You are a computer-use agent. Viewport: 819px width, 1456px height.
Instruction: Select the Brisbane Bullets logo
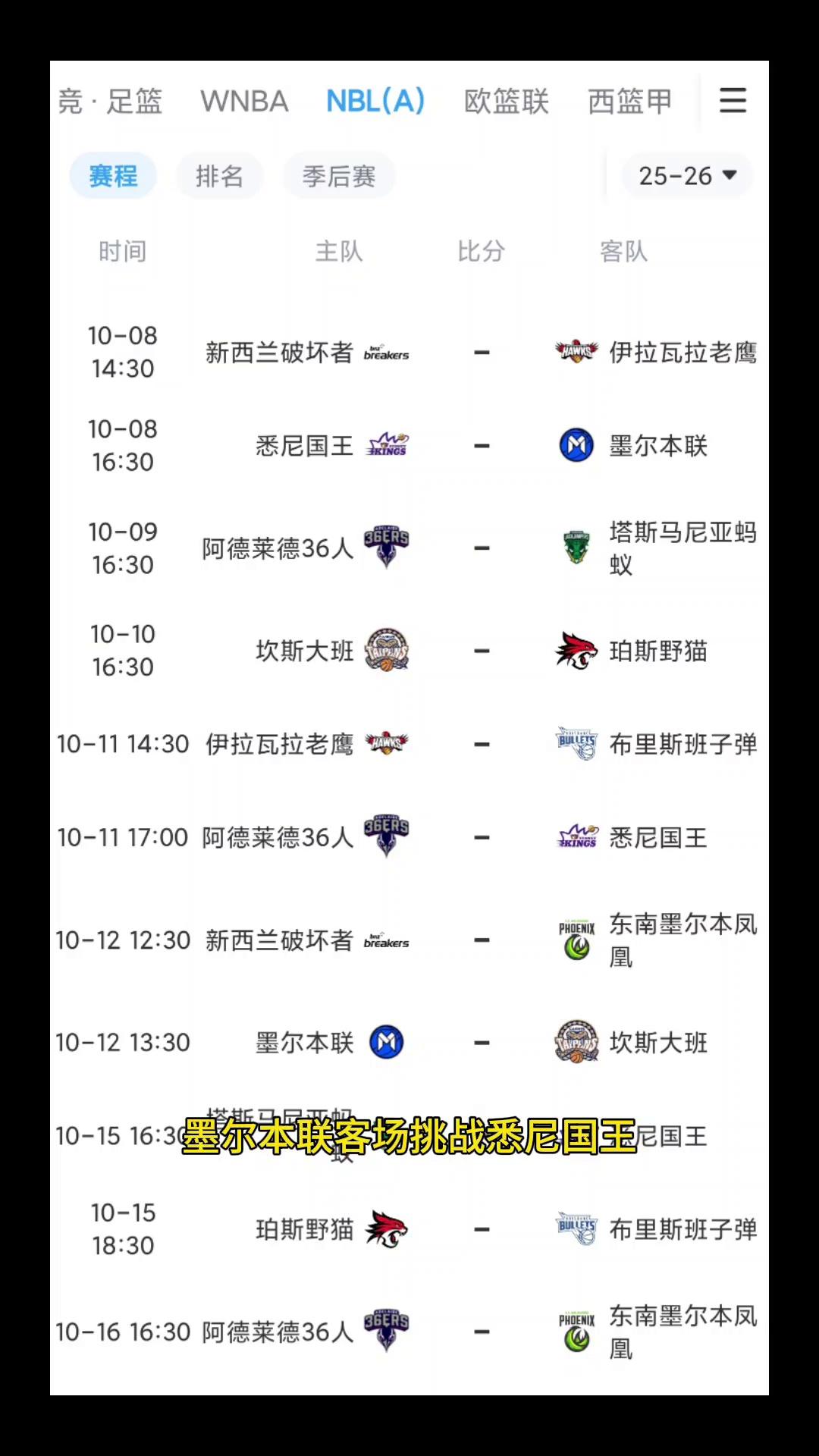[577, 745]
